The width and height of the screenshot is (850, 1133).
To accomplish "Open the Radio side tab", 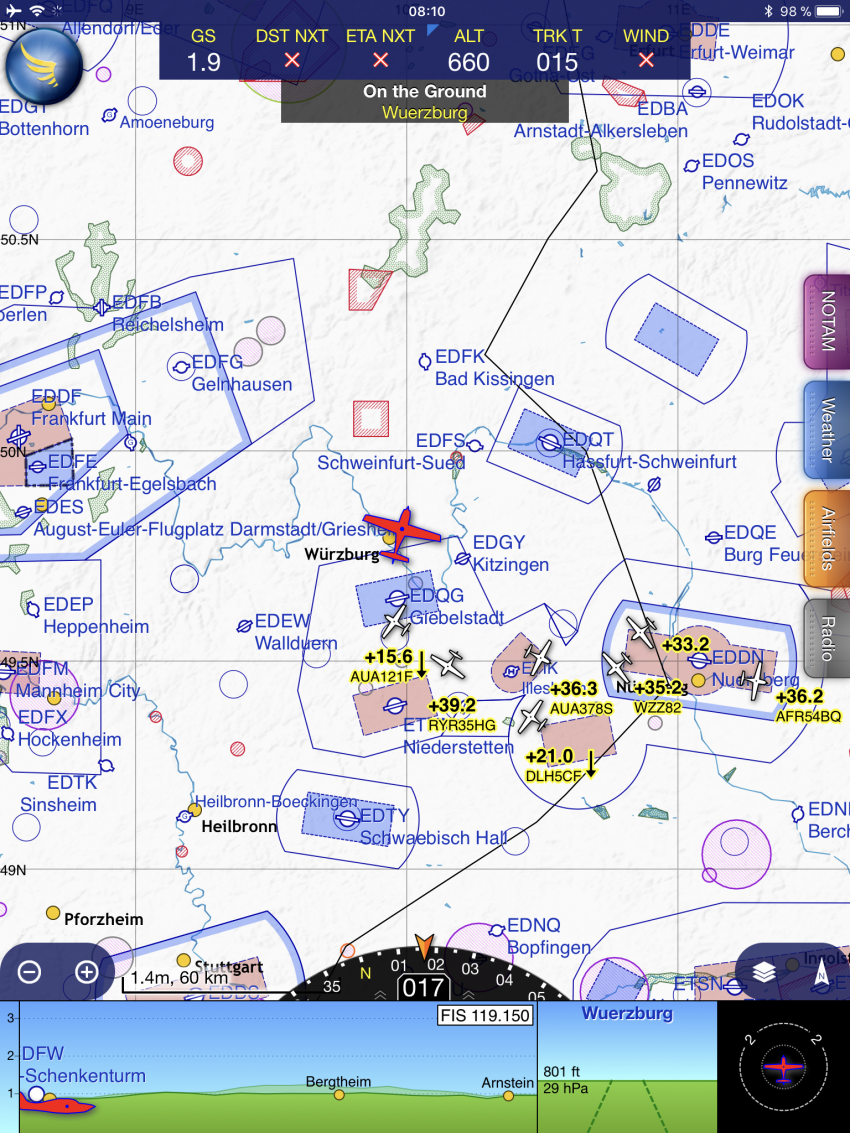I will tap(827, 638).
